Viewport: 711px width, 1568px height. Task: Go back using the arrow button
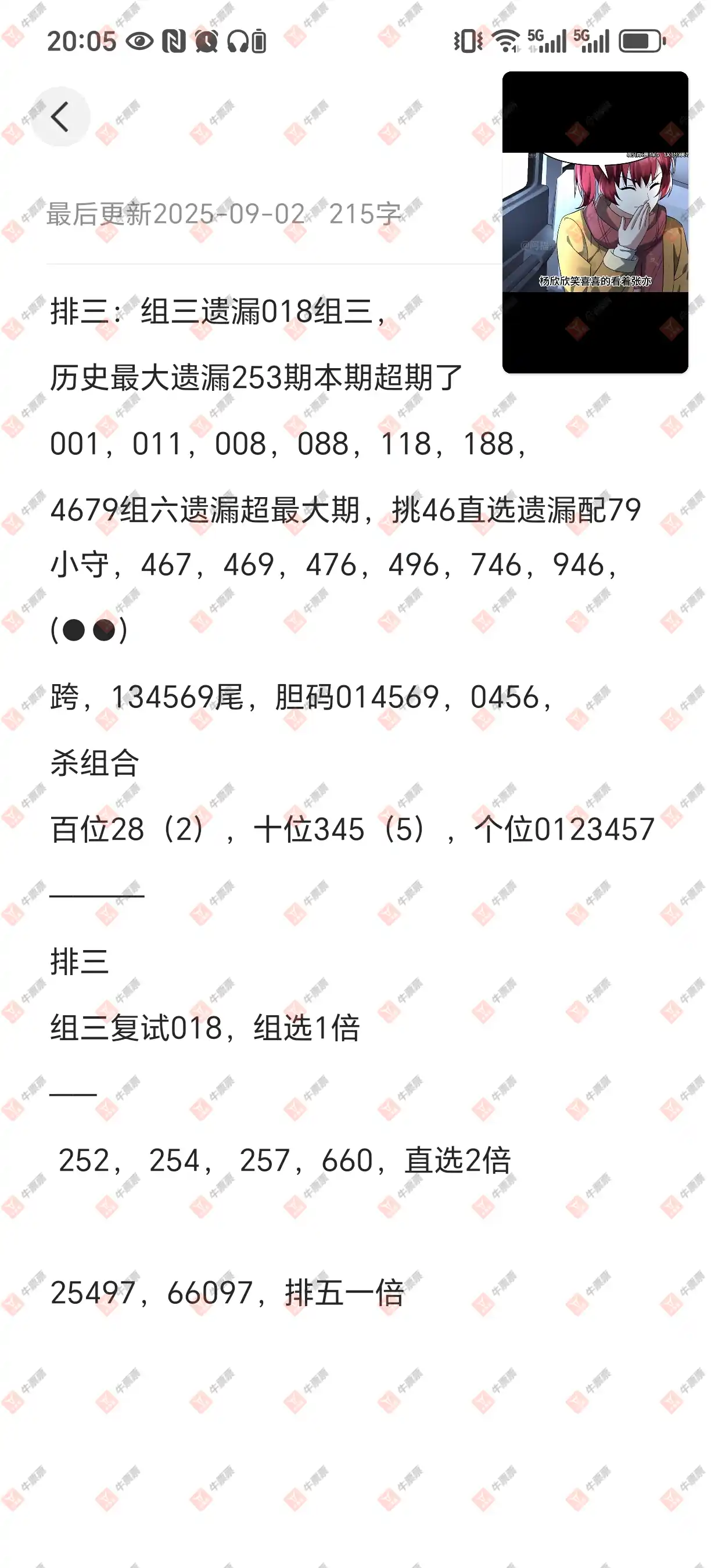coord(60,117)
